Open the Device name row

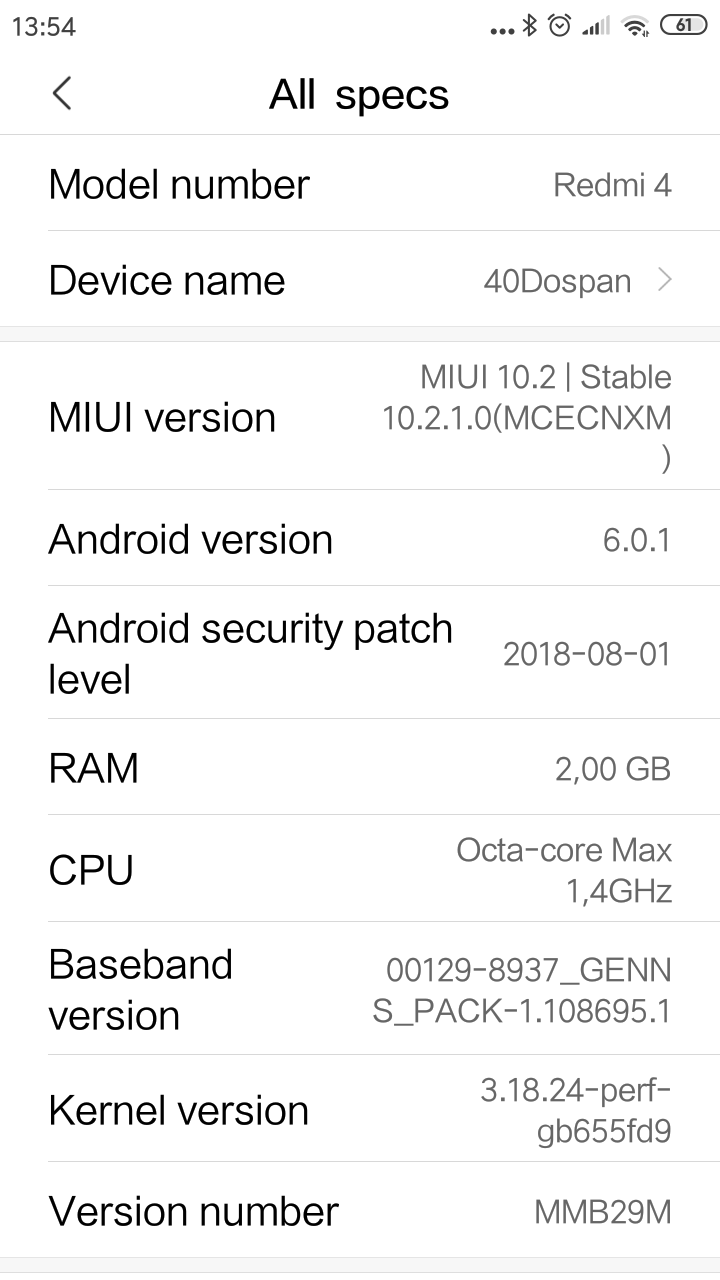360,280
